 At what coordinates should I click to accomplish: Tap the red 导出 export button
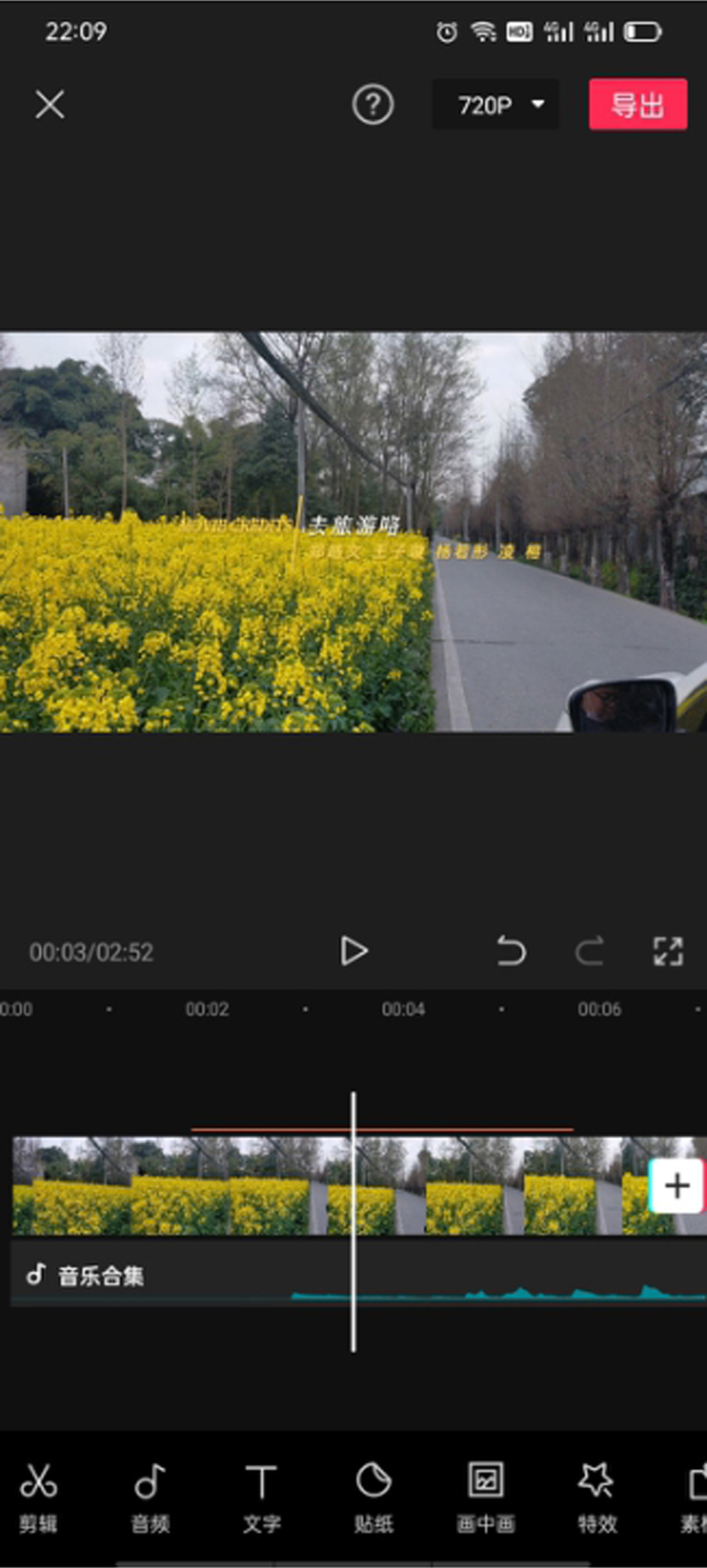coord(638,104)
